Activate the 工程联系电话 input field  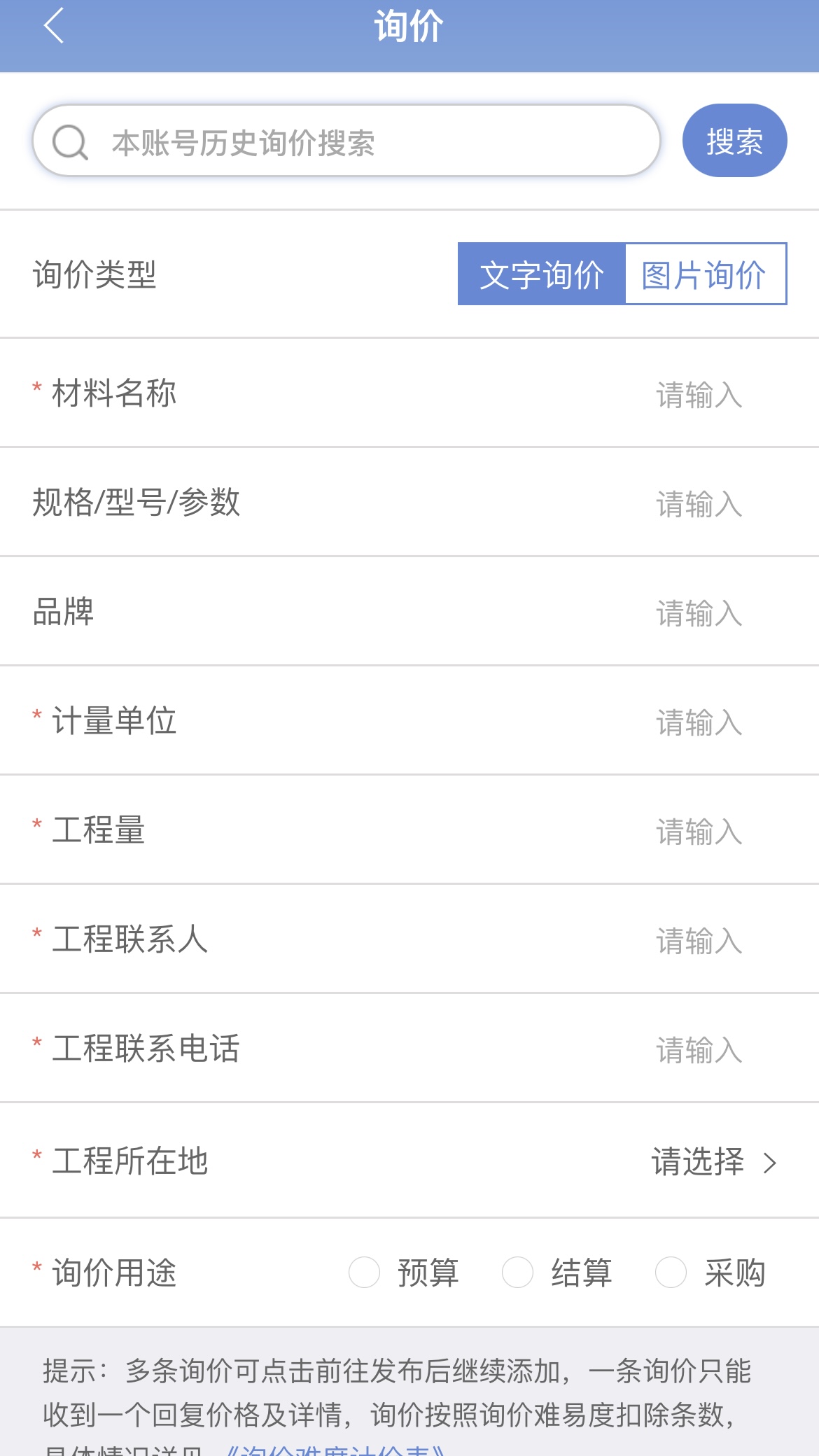coord(699,1050)
